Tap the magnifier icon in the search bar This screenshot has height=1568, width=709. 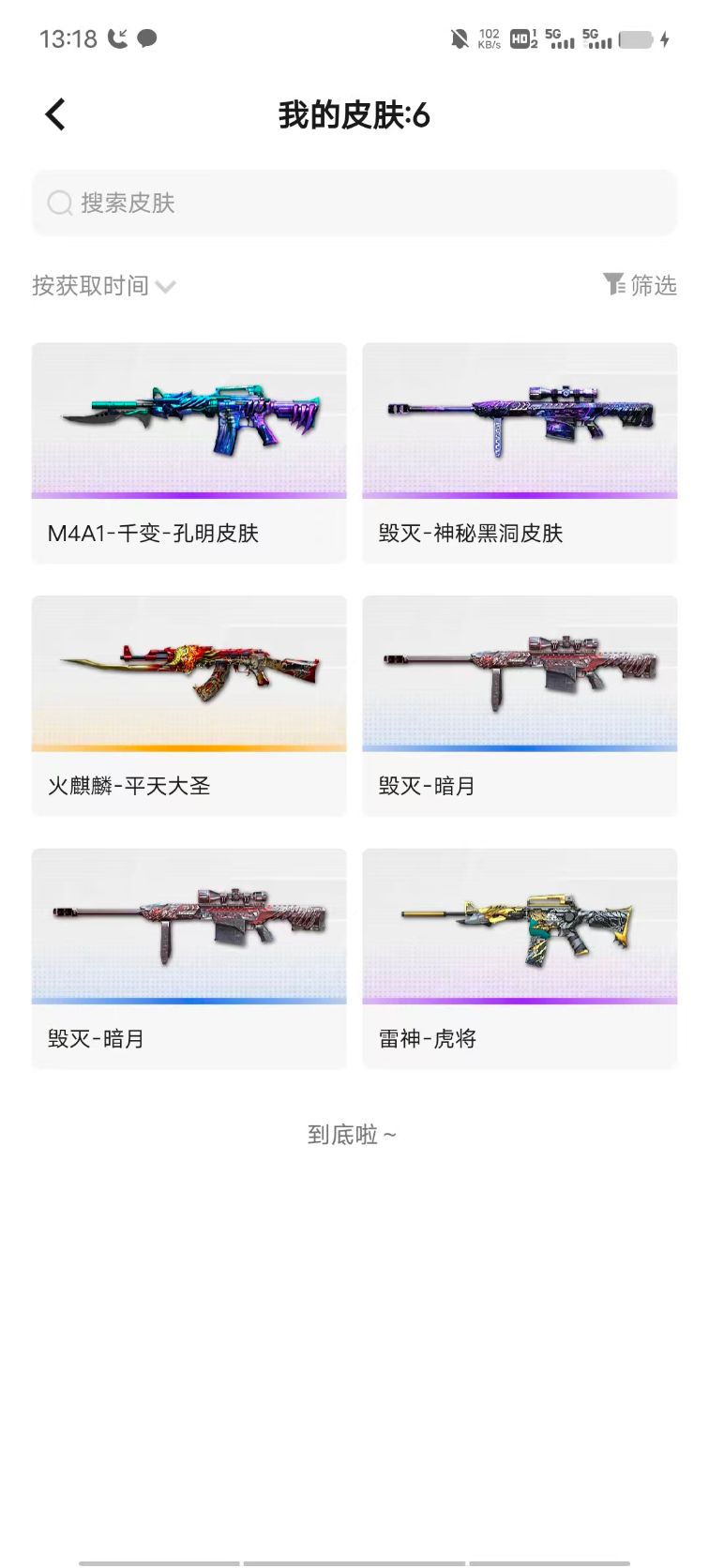[60, 203]
